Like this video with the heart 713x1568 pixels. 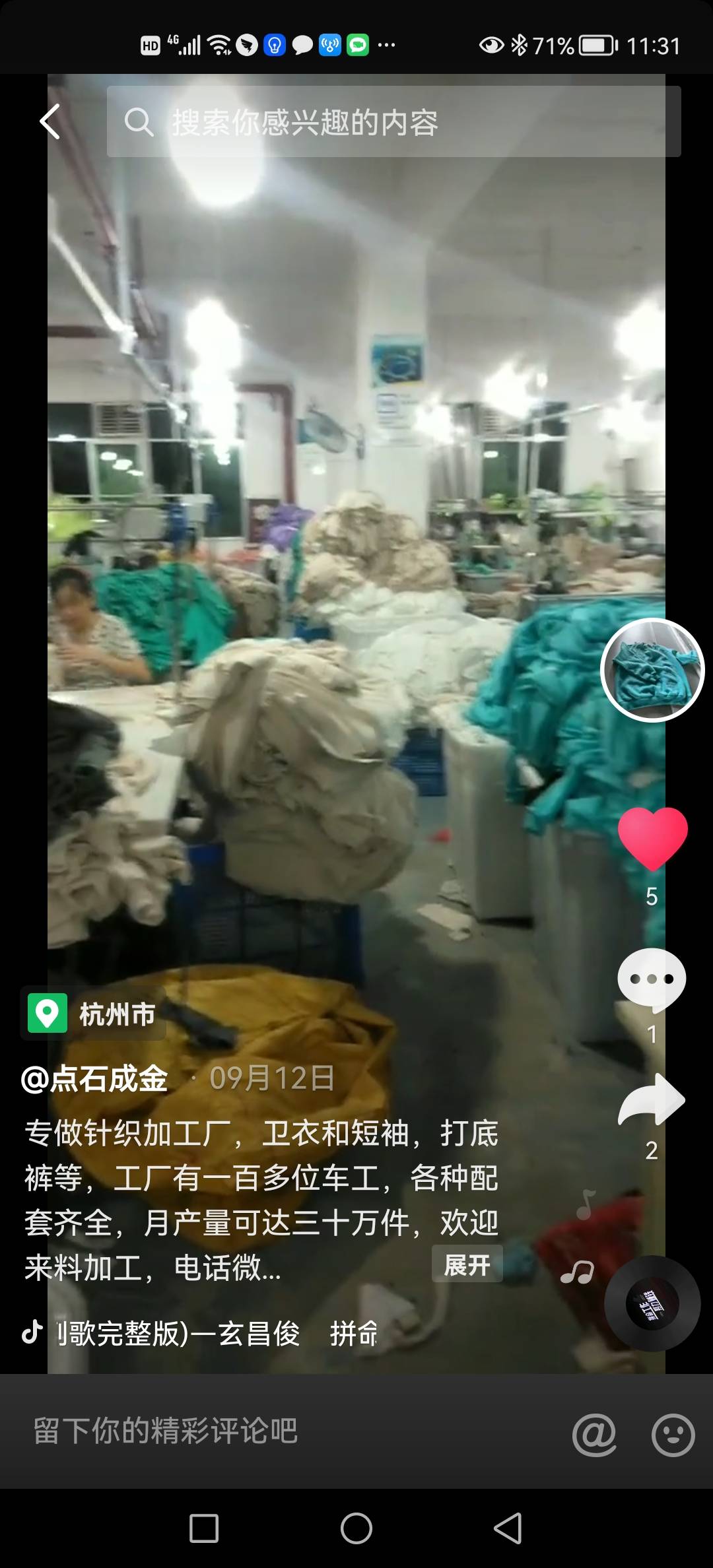tap(652, 837)
